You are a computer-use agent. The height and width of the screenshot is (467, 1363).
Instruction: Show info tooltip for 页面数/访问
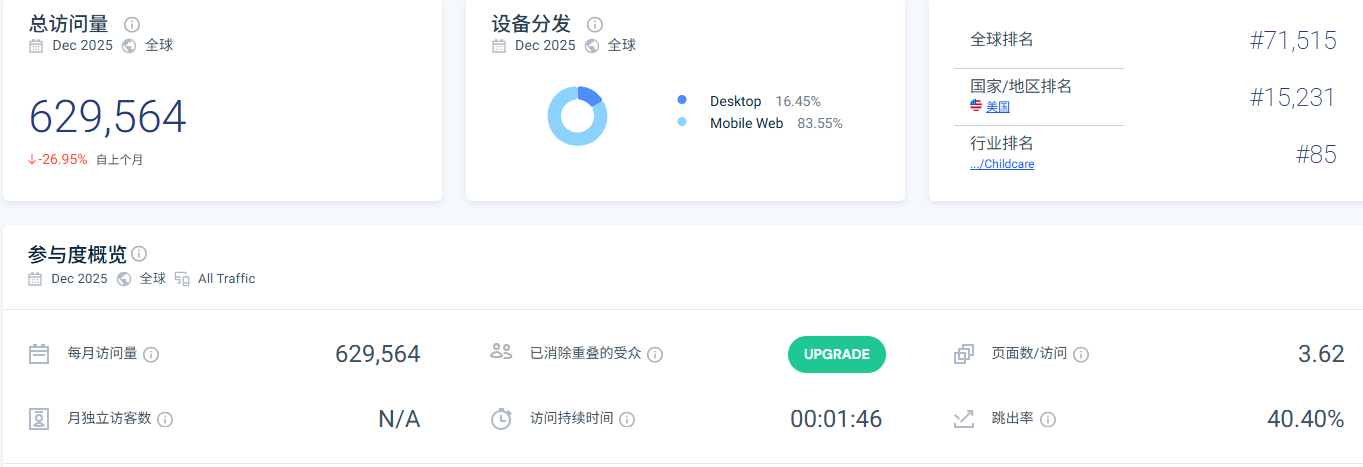tap(1081, 354)
